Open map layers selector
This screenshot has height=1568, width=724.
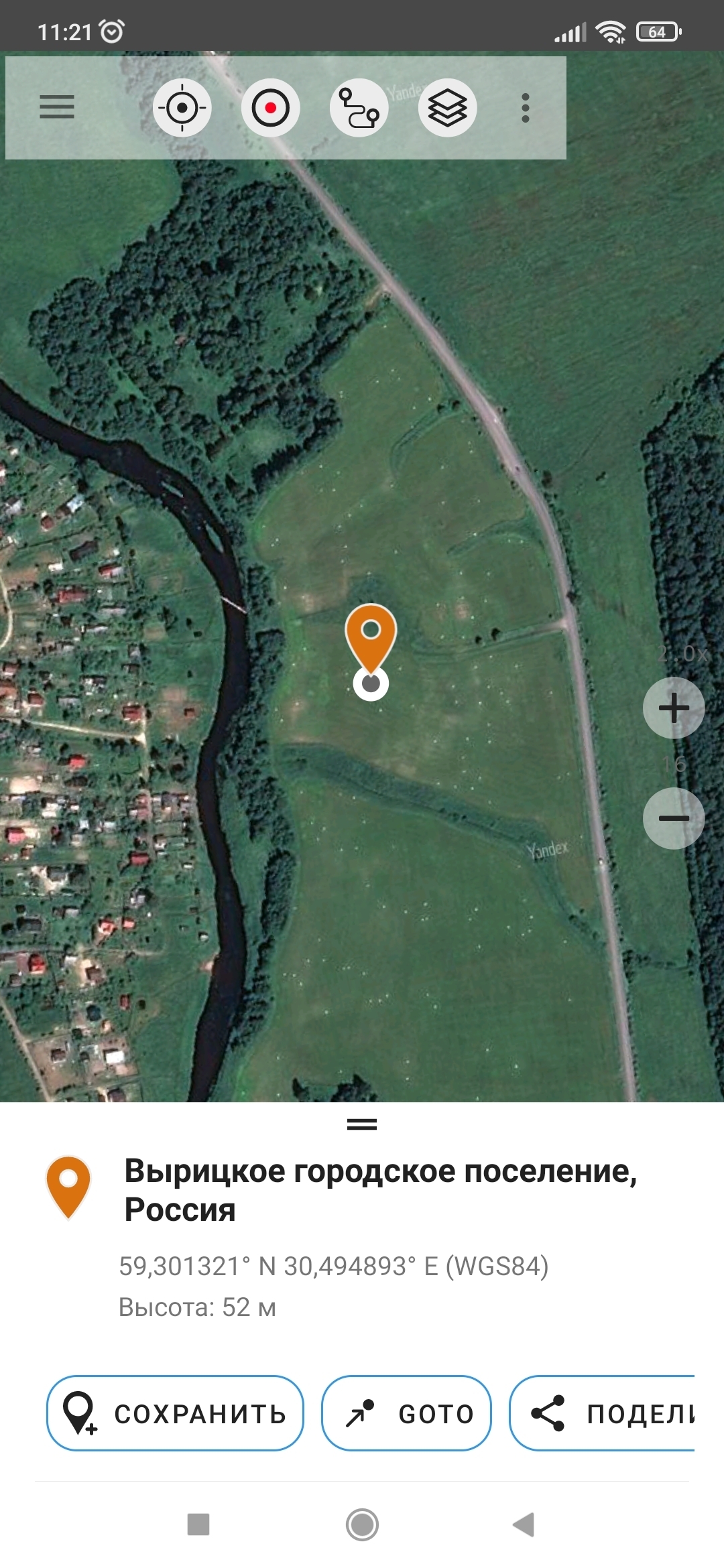pos(447,108)
